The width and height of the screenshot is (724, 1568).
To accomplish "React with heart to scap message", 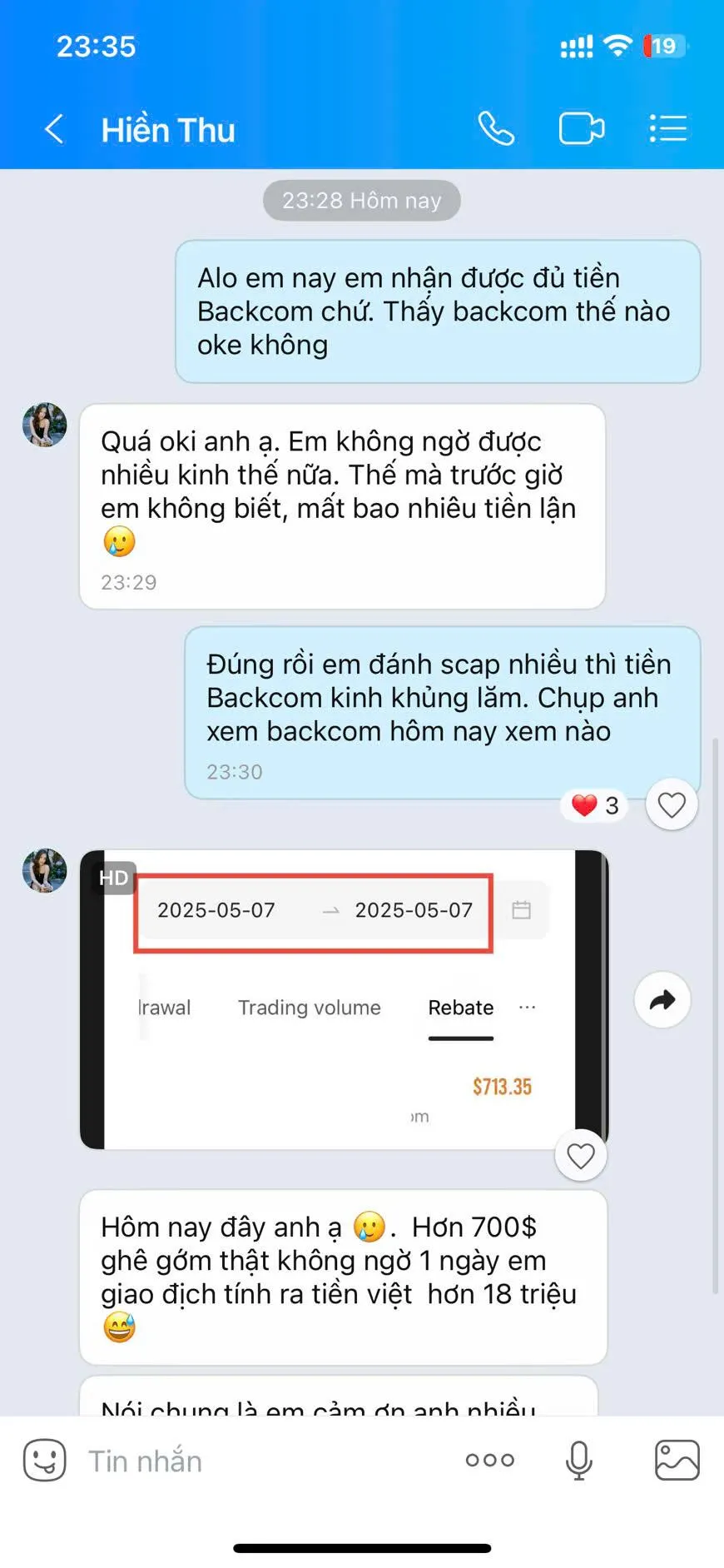I will coord(672,804).
